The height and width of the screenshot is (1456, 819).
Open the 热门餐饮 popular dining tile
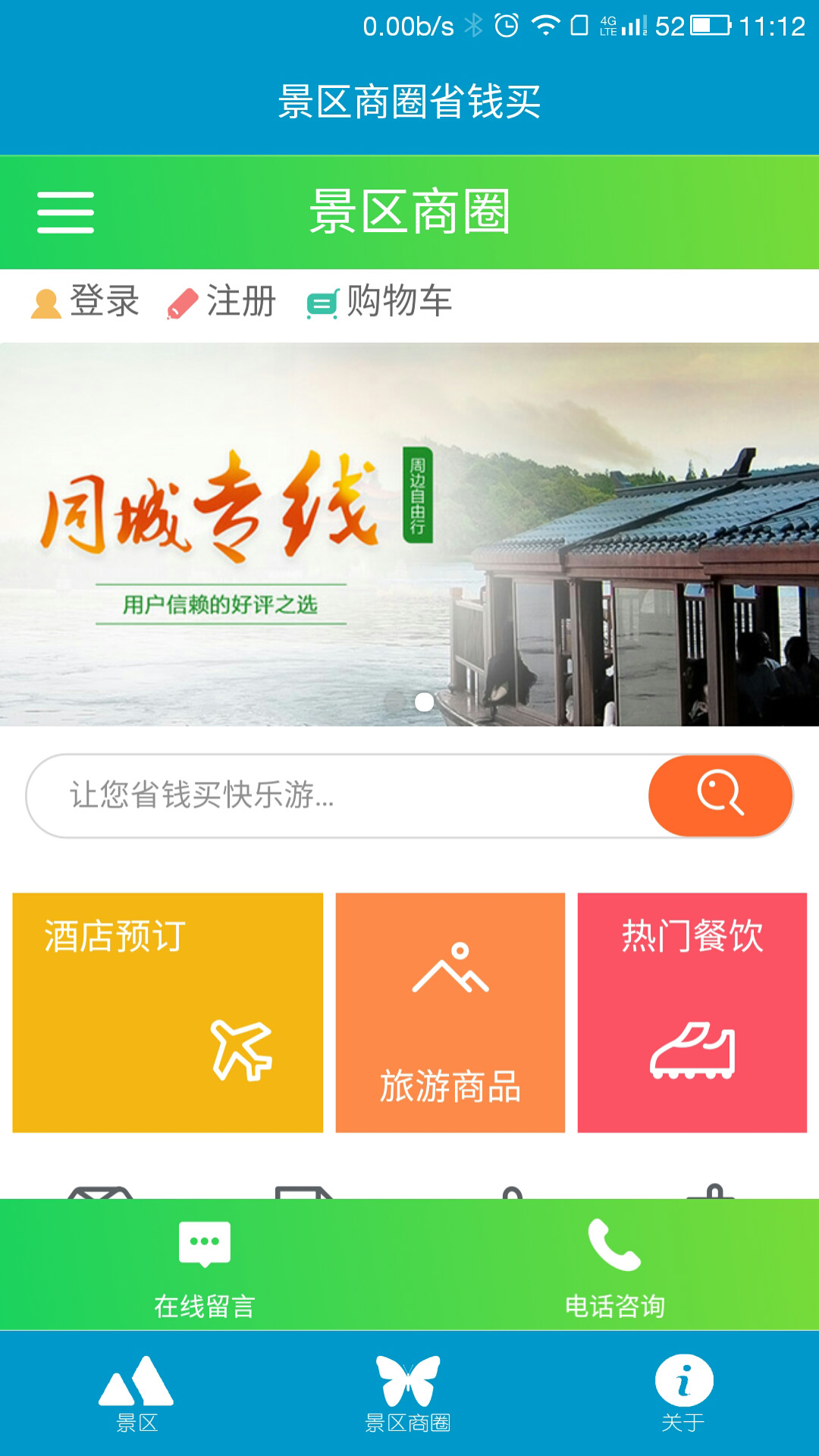click(692, 1012)
